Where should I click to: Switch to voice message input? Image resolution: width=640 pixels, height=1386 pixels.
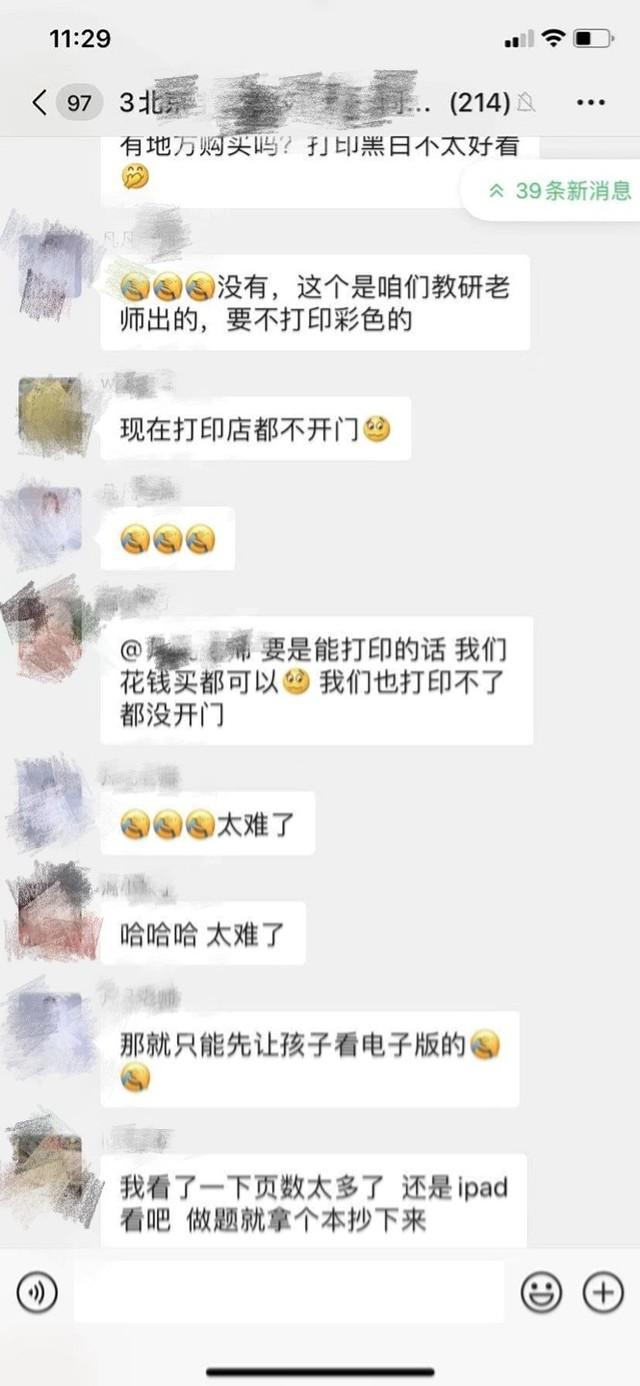tap(37, 1293)
